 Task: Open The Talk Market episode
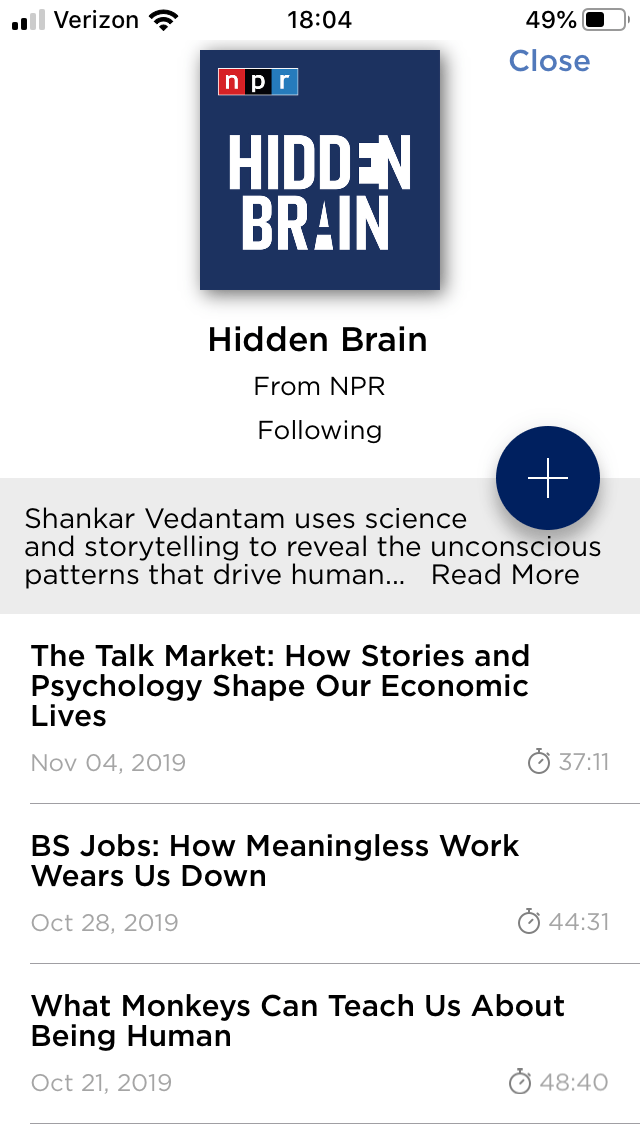click(280, 686)
